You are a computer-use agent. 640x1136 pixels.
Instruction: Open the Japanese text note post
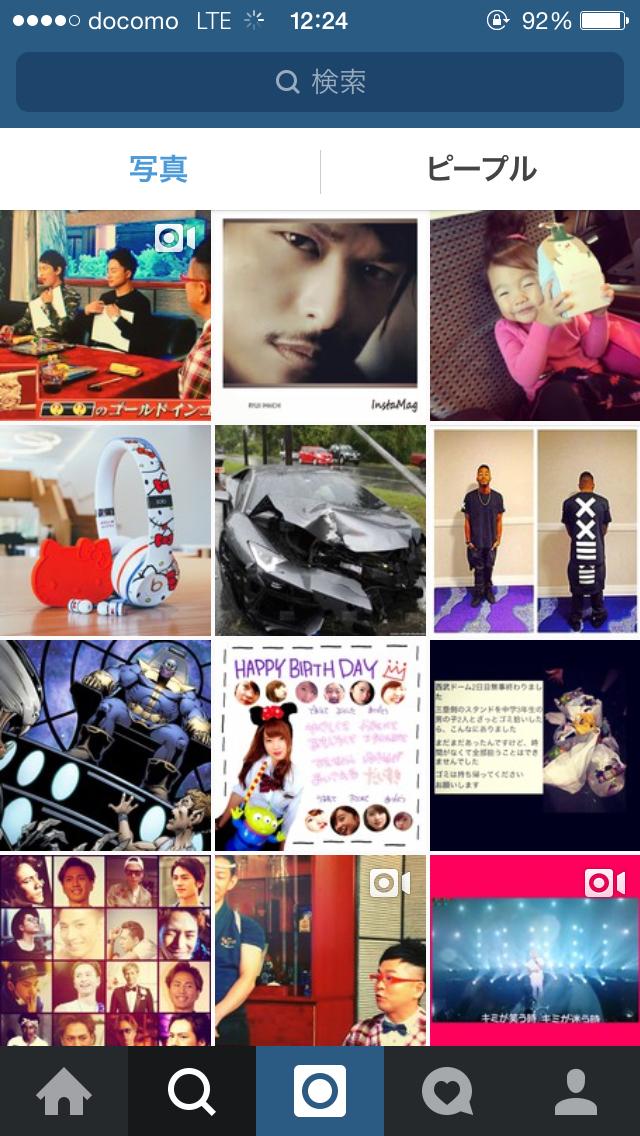(x=535, y=745)
